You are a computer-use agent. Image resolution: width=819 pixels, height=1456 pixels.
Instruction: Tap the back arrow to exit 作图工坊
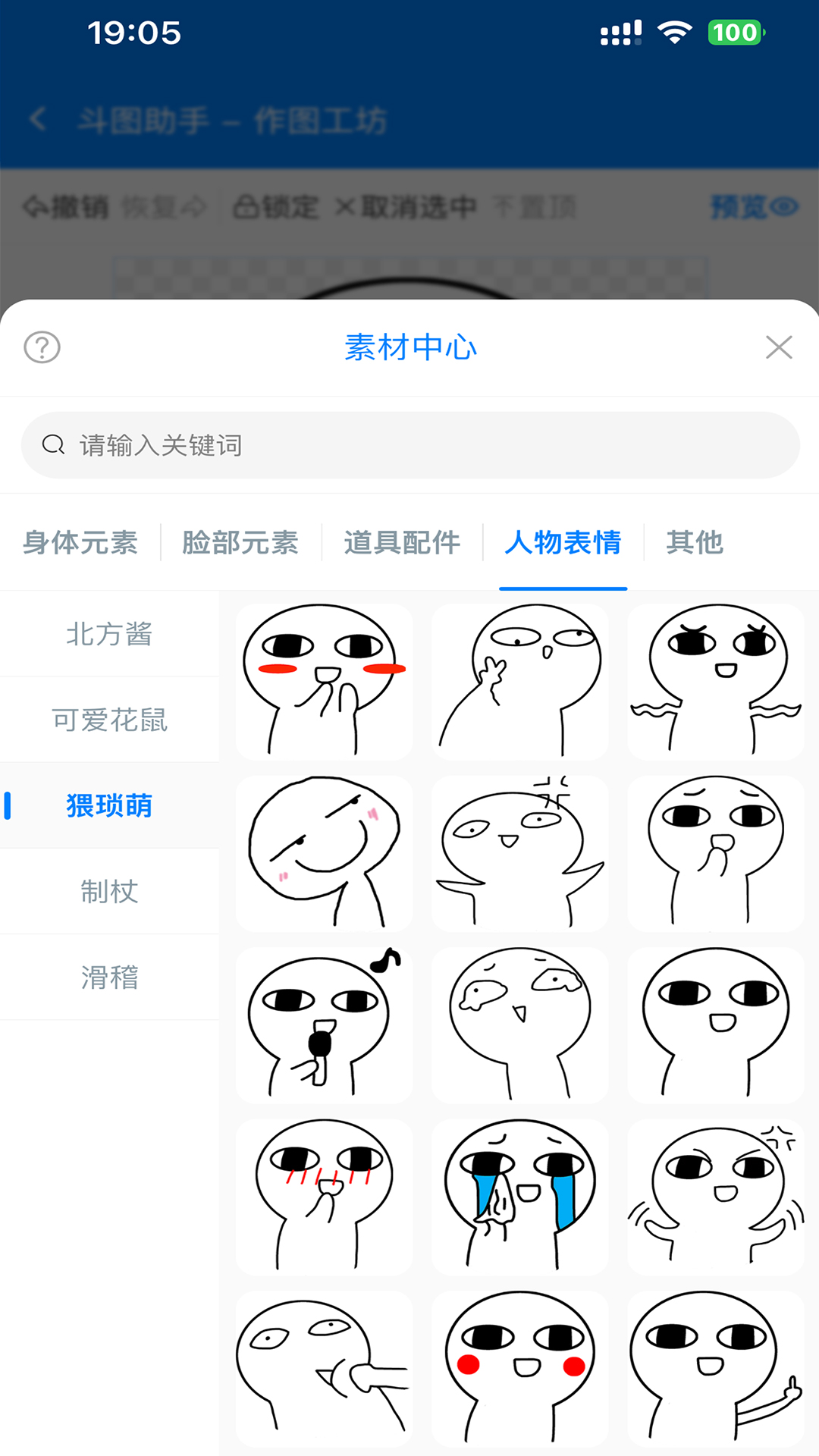pos(38,119)
